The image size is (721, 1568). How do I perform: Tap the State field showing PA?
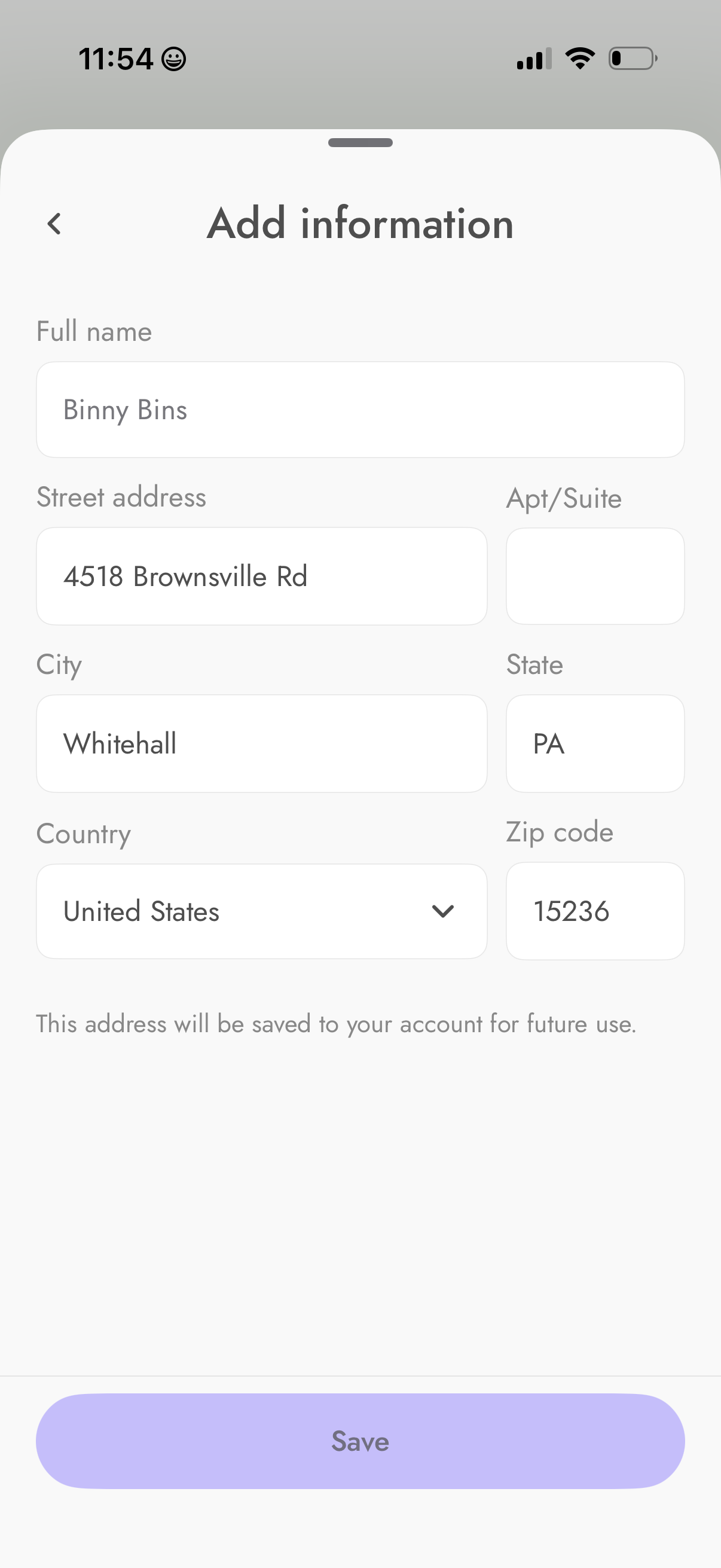pyautogui.click(x=595, y=743)
